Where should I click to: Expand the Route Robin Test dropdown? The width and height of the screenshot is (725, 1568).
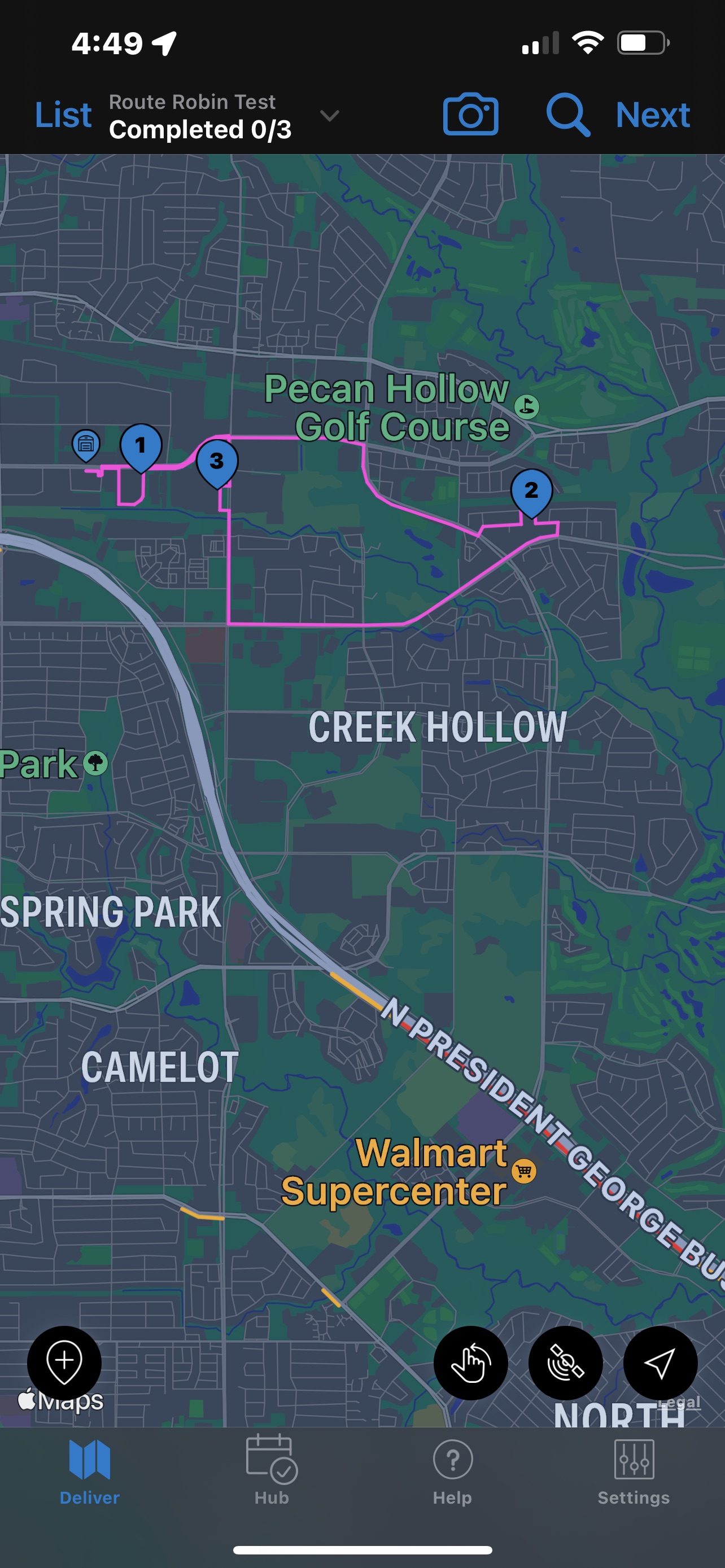coord(329,115)
